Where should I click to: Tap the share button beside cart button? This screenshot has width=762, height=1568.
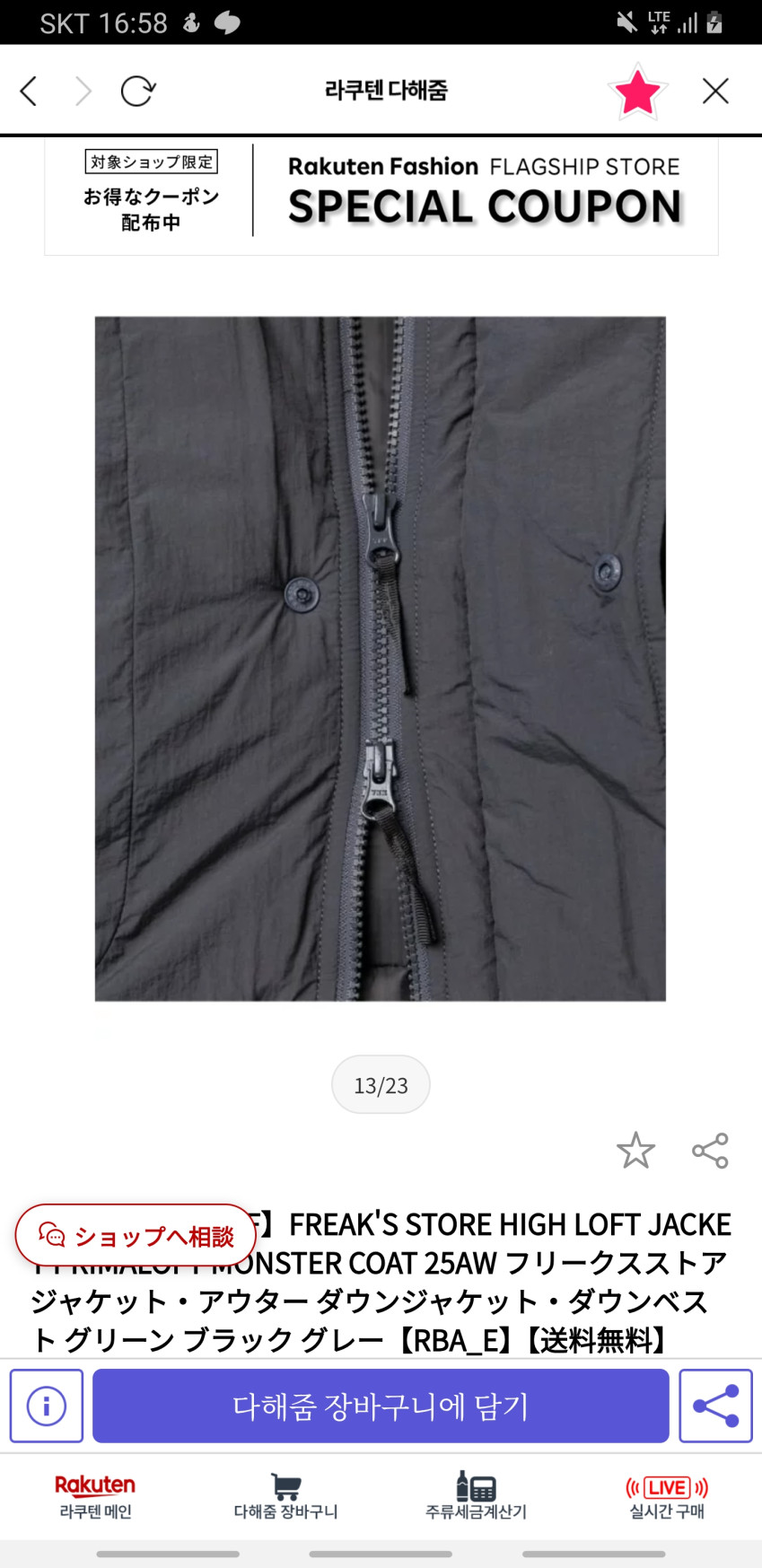pos(715,1406)
